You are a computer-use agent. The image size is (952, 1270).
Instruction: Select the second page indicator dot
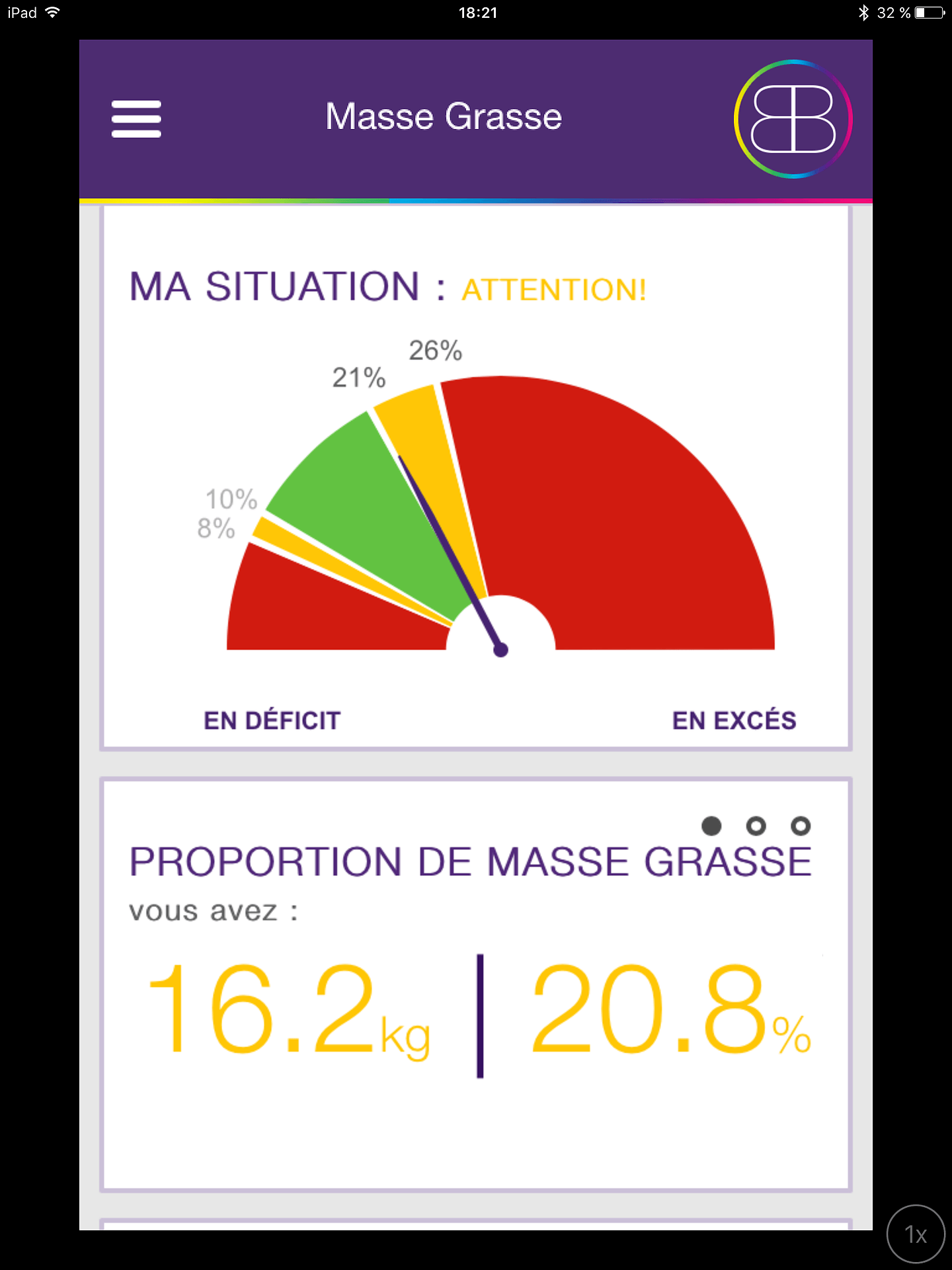tap(756, 825)
